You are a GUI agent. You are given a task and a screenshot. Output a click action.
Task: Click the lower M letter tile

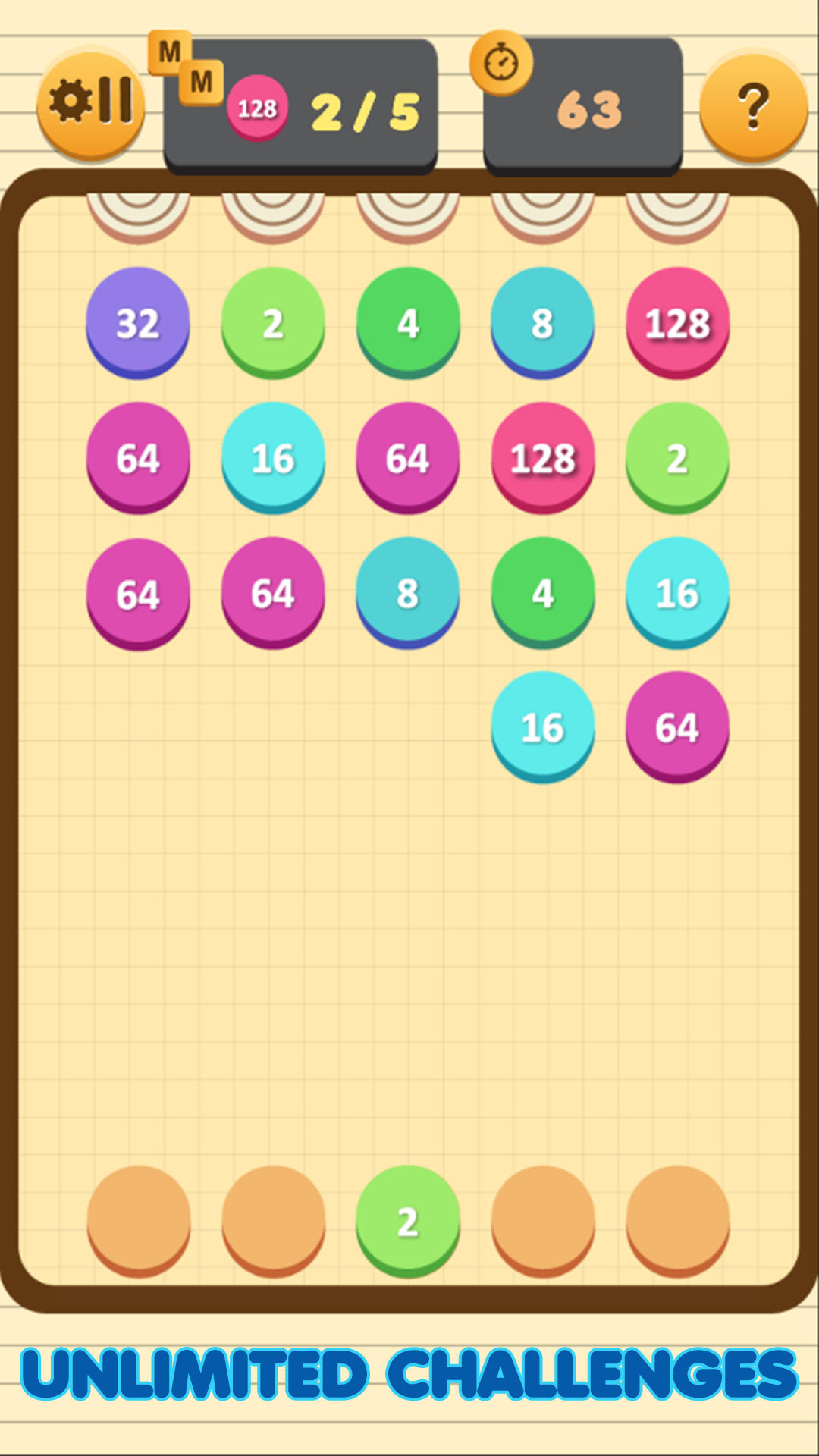(201, 81)
